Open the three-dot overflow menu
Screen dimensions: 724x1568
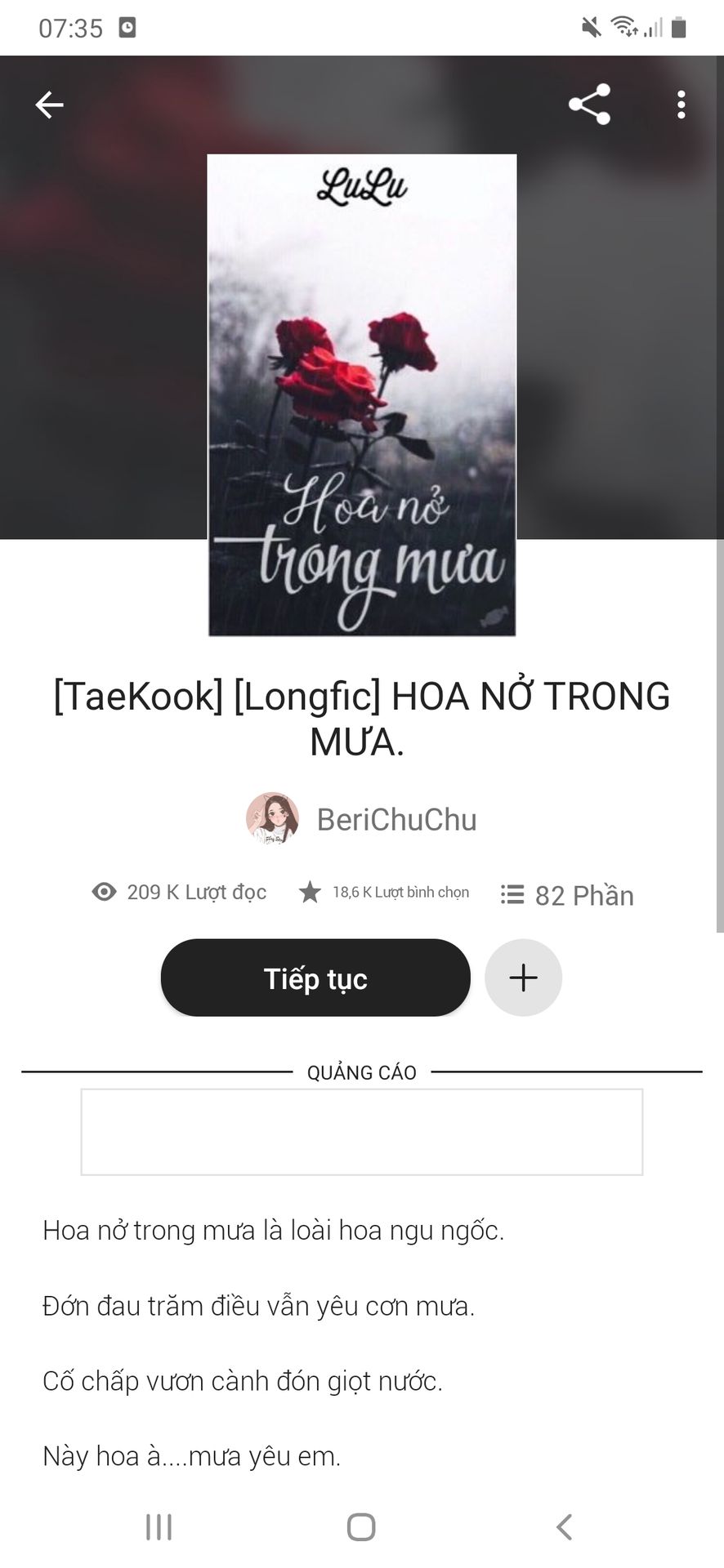681,105
